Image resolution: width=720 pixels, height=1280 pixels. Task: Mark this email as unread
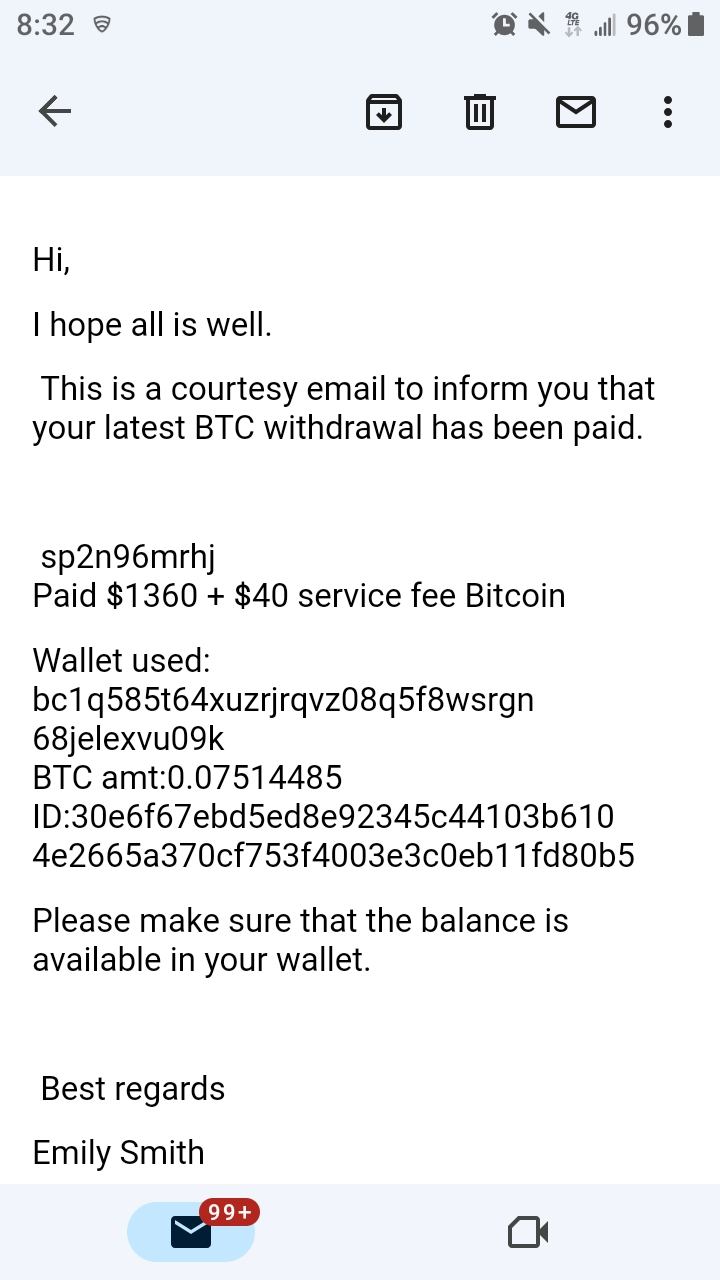pyautogui.click(x=575, y=111)
